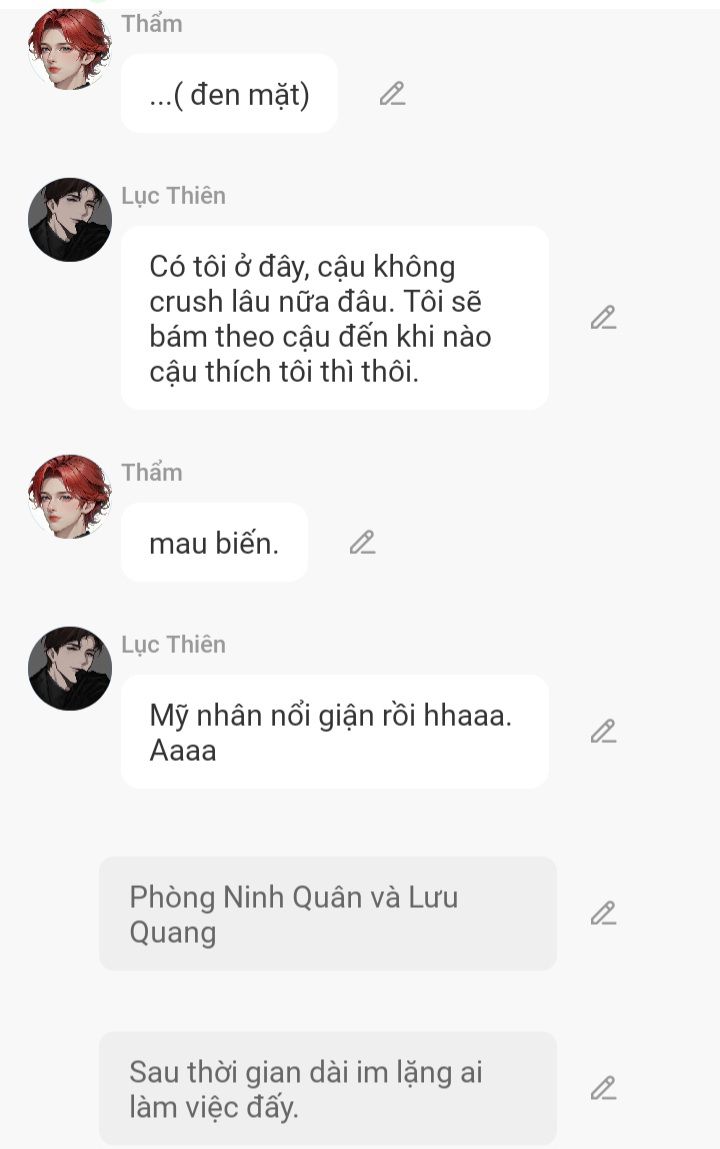Edit the "Mỹ nhân nổi giận" message

tap(603, 732)
